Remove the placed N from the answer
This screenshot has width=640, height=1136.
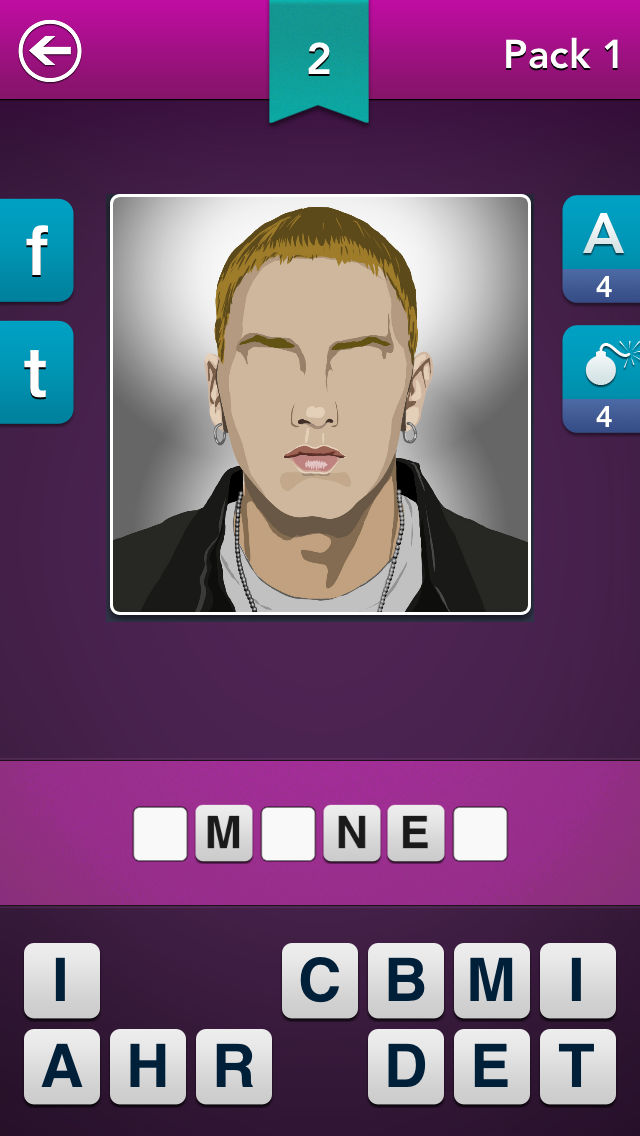pyautogui.click(x=352, y=833)
